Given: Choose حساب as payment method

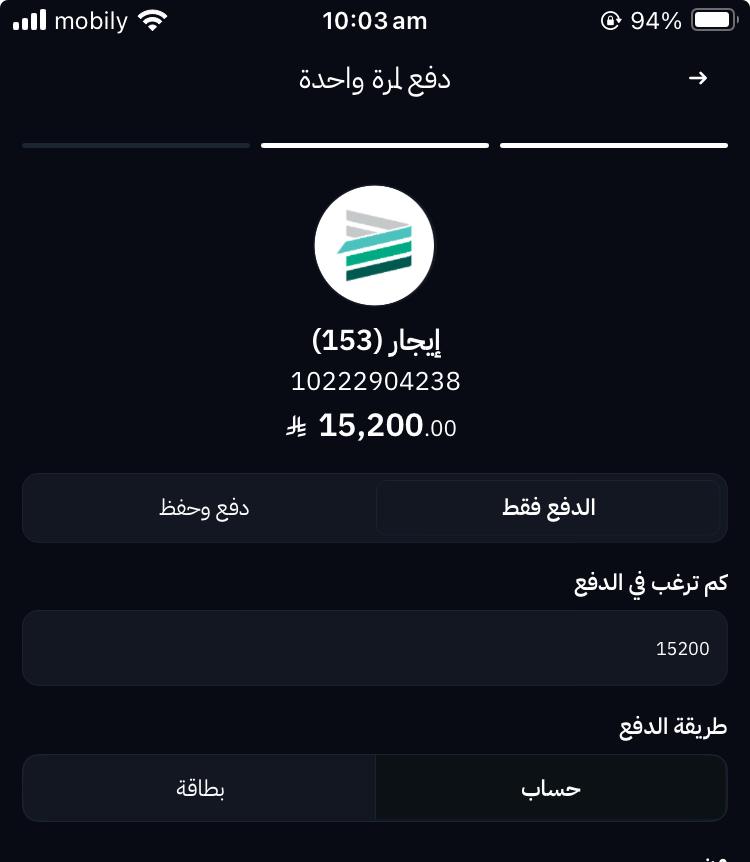Looking at the screenshot, I should 551,788.
